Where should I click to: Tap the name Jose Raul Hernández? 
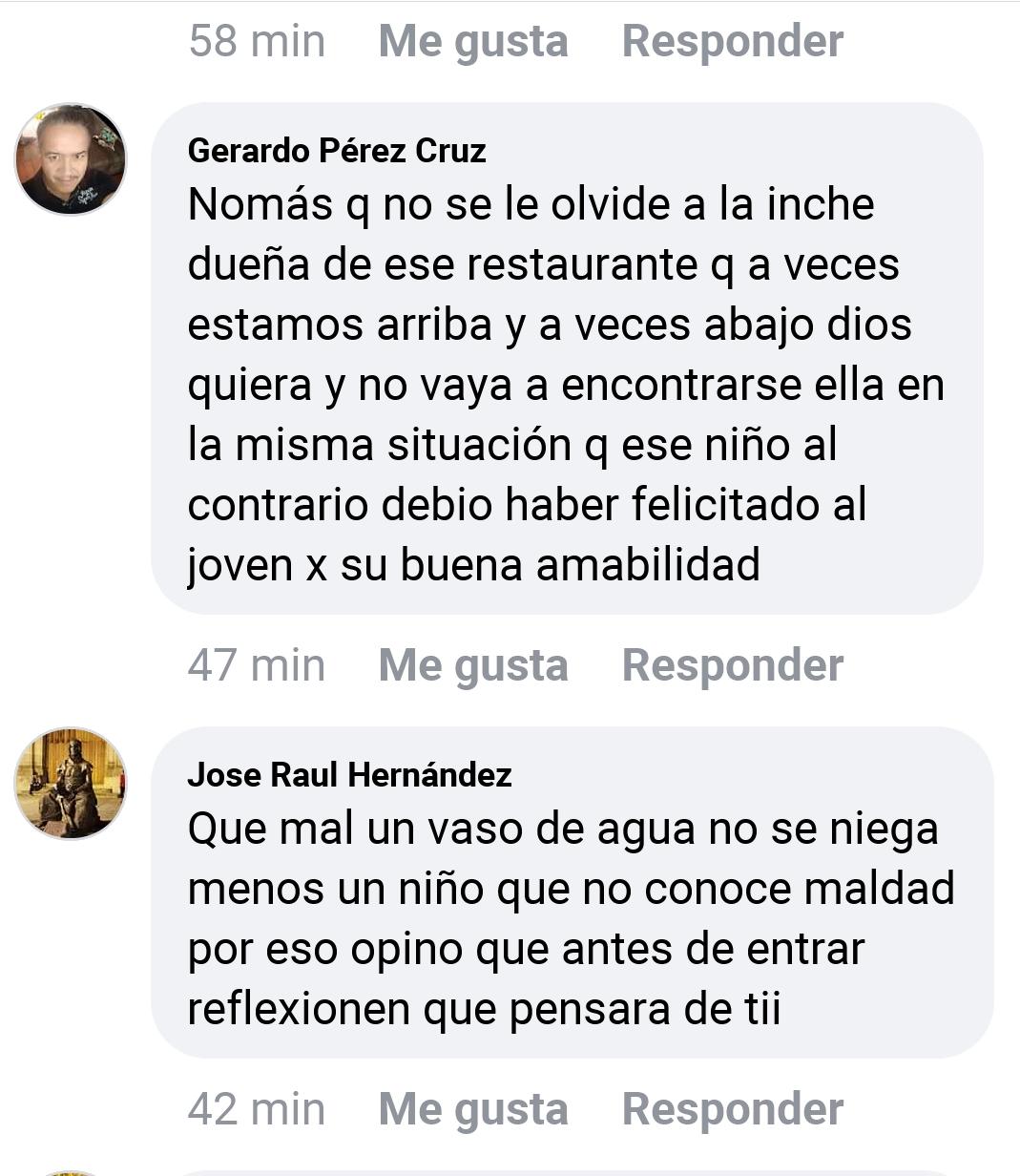pos(349,774)
